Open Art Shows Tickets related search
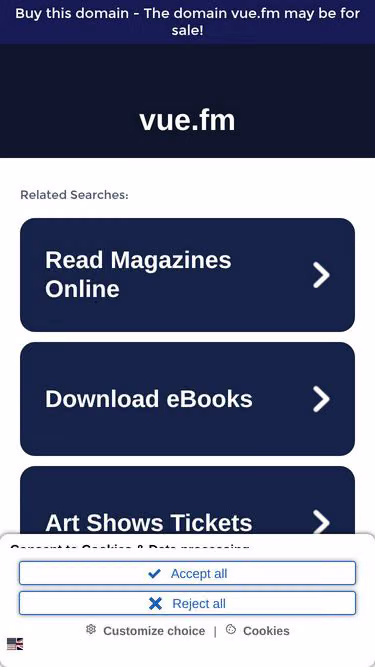Image resolution: width=375 pixels, height=667 pixels. [x=188, y=500]
